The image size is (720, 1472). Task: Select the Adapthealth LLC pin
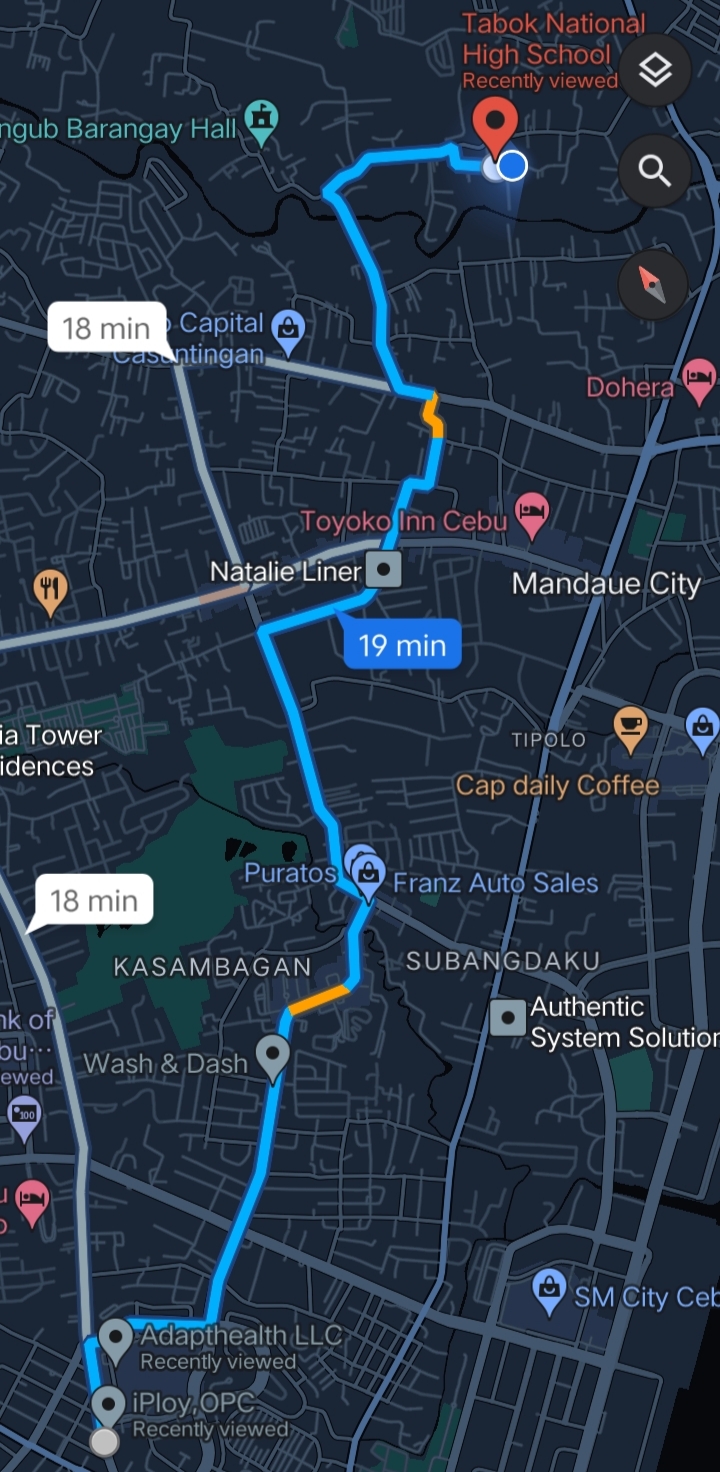[116, 1340]
